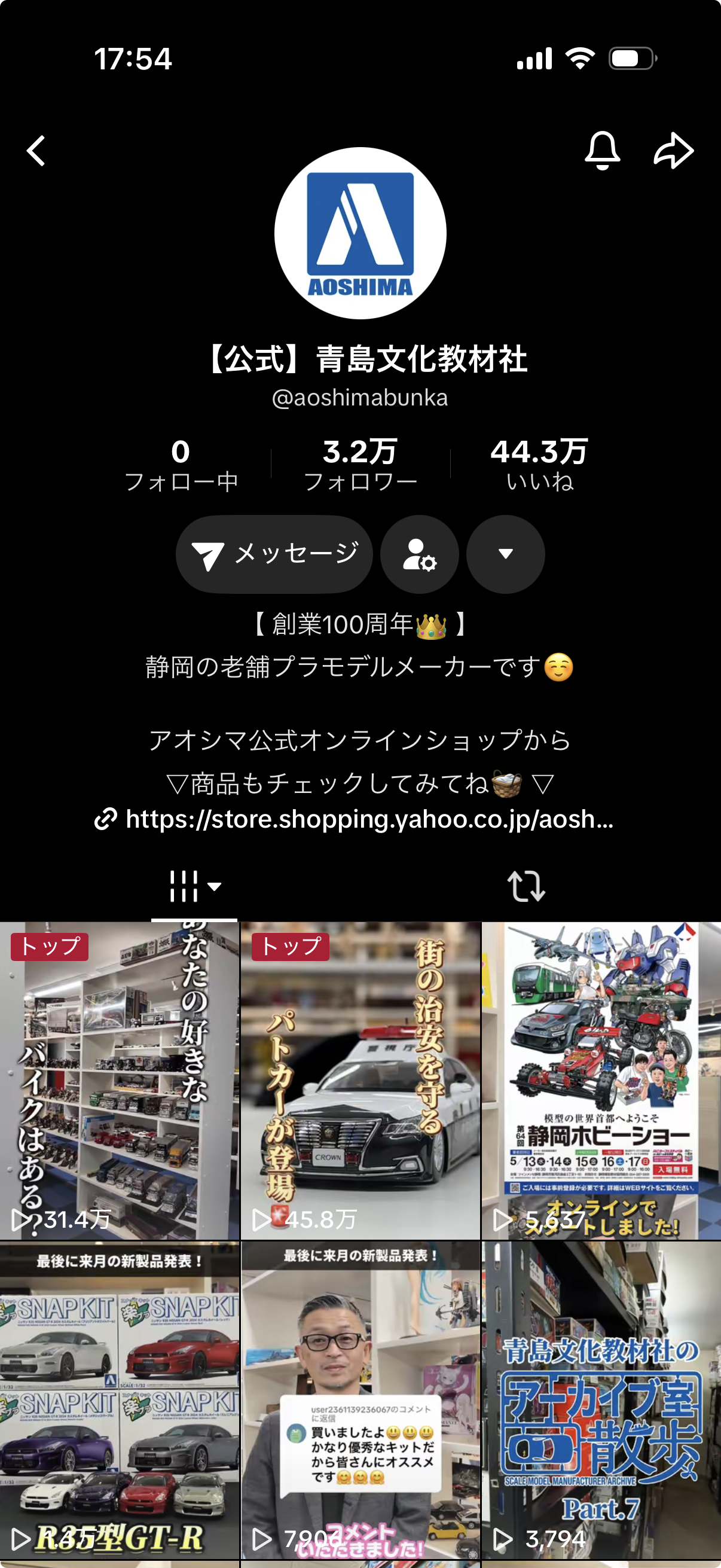Image resolution: width=721 pixels, height=1568 pixels.
Task: Share this profile
Action: (x=674, y=150)
